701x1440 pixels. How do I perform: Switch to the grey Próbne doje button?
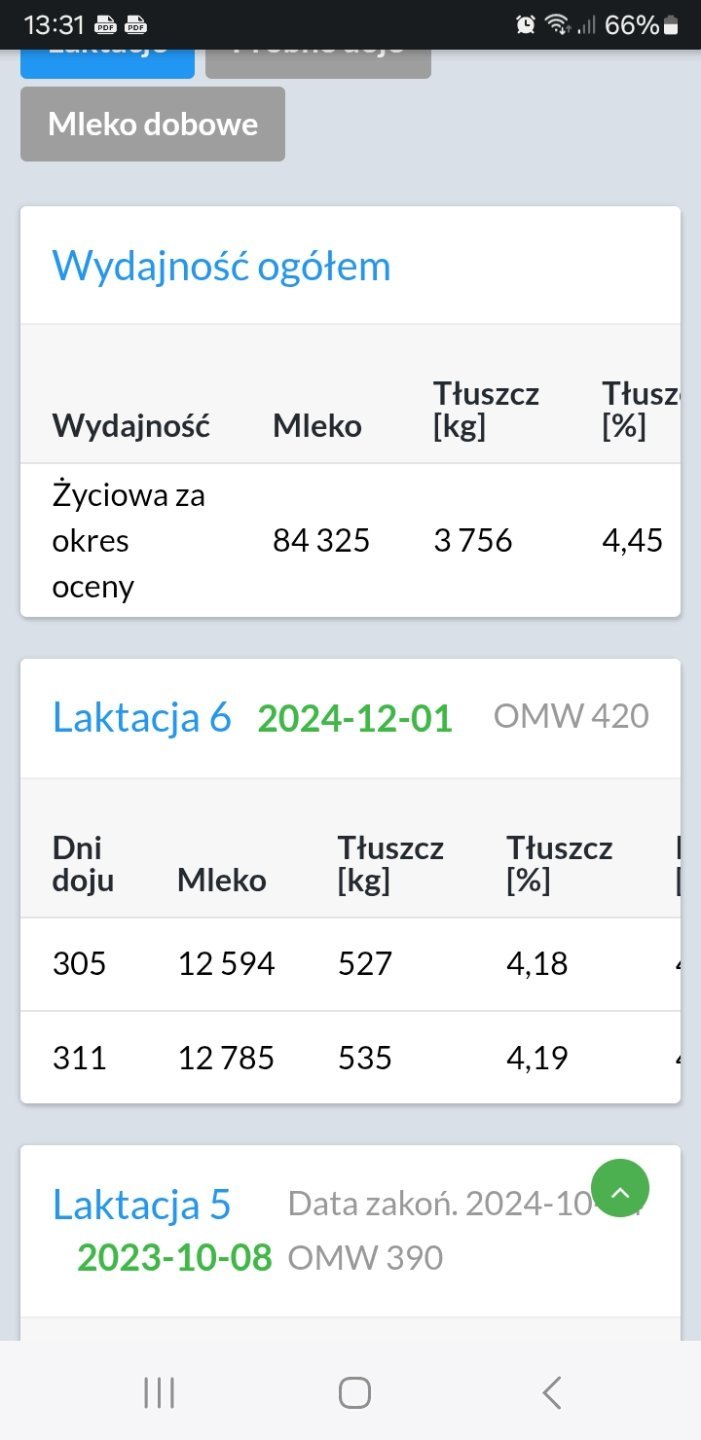(318, 63)
